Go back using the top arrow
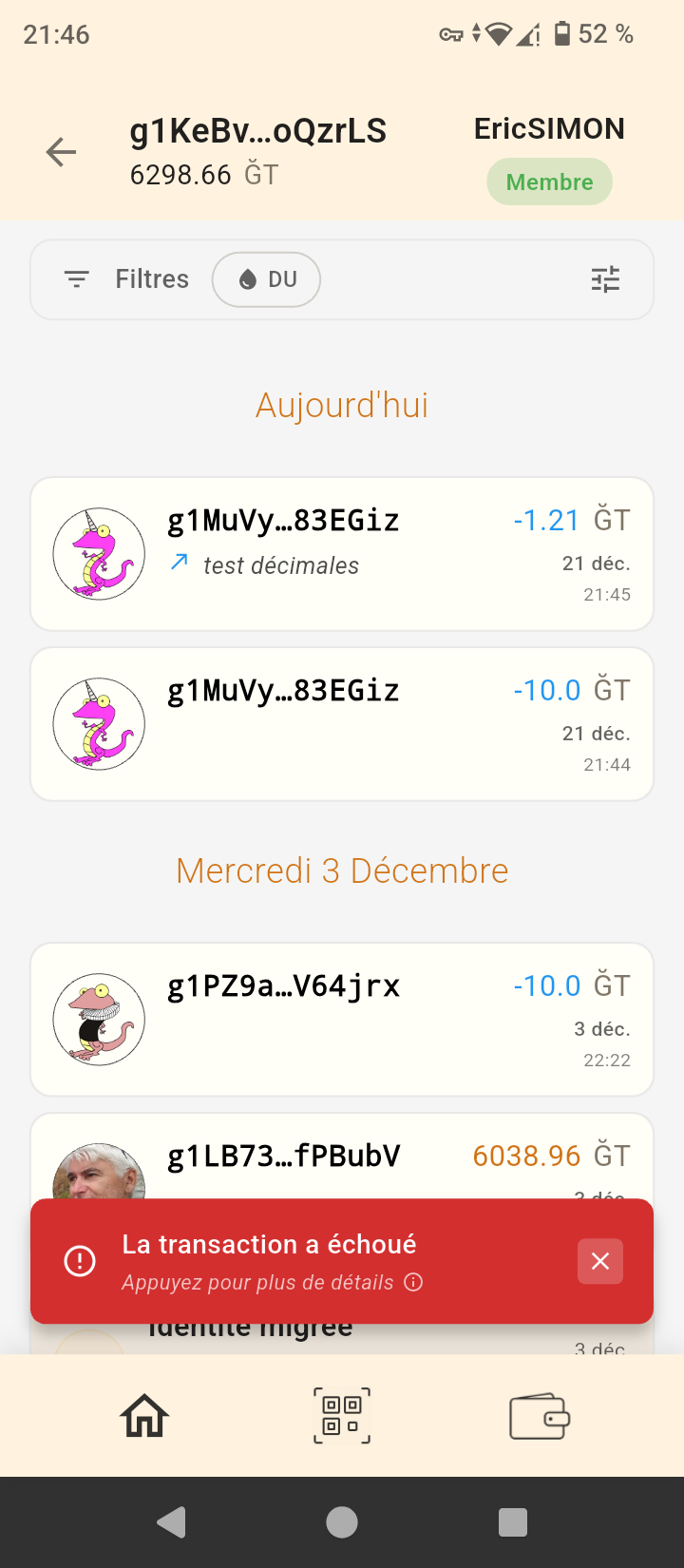 coord(62,152)
